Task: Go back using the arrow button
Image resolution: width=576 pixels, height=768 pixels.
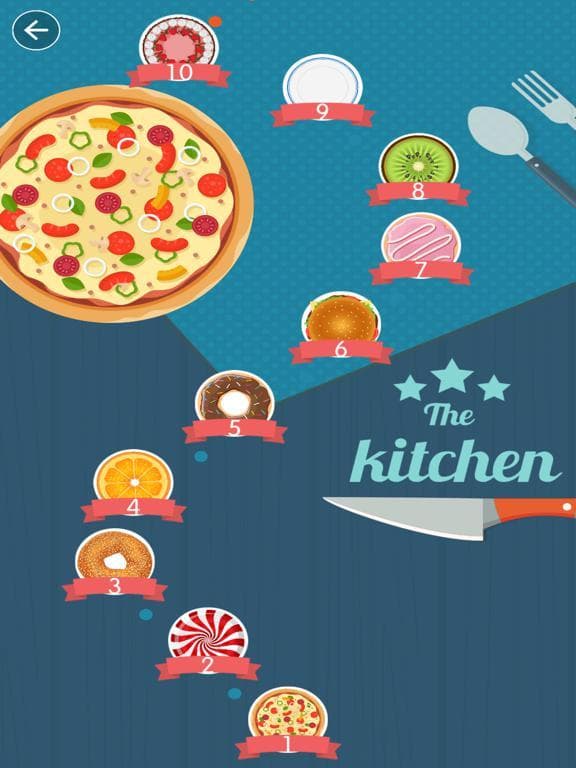Action: point(36,30)
